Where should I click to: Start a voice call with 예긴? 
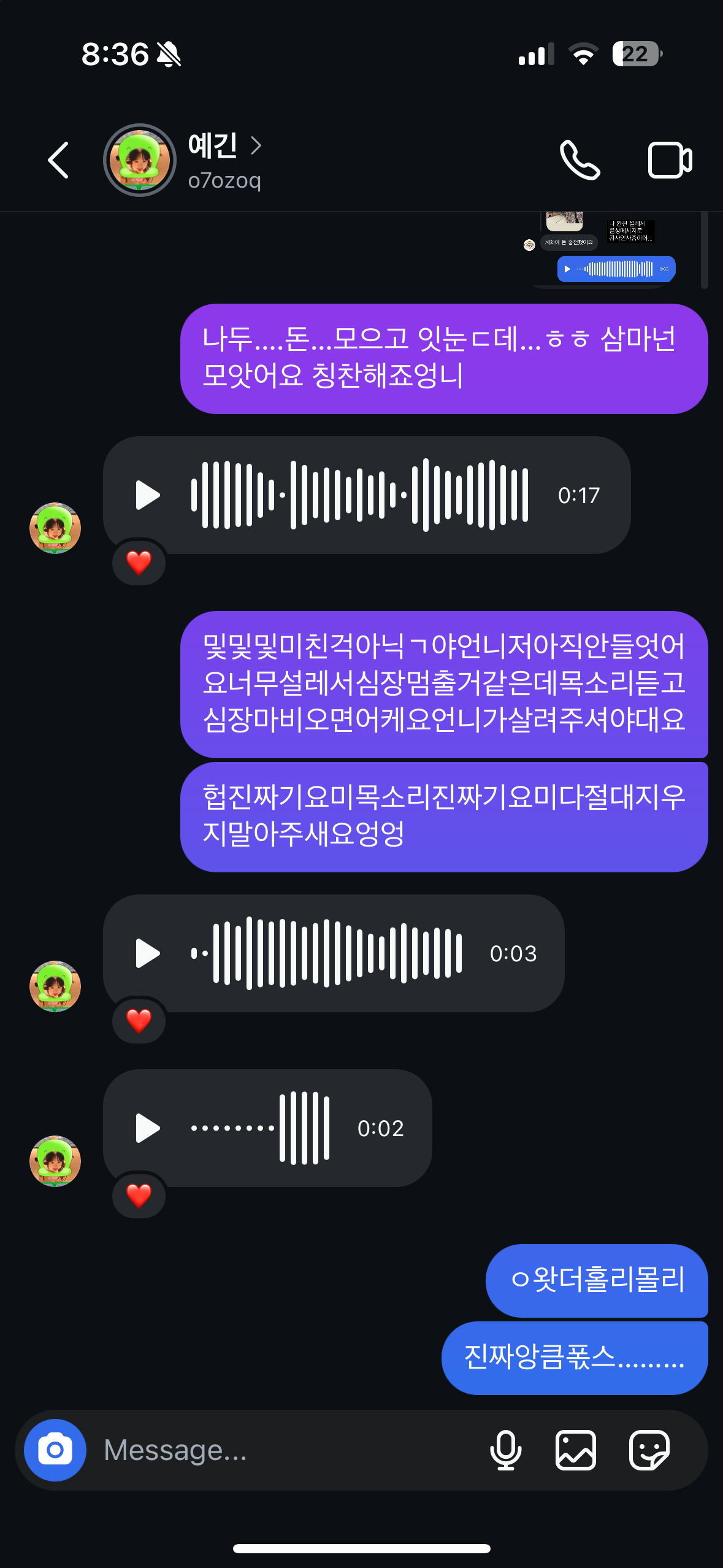(x=580, y=160)
